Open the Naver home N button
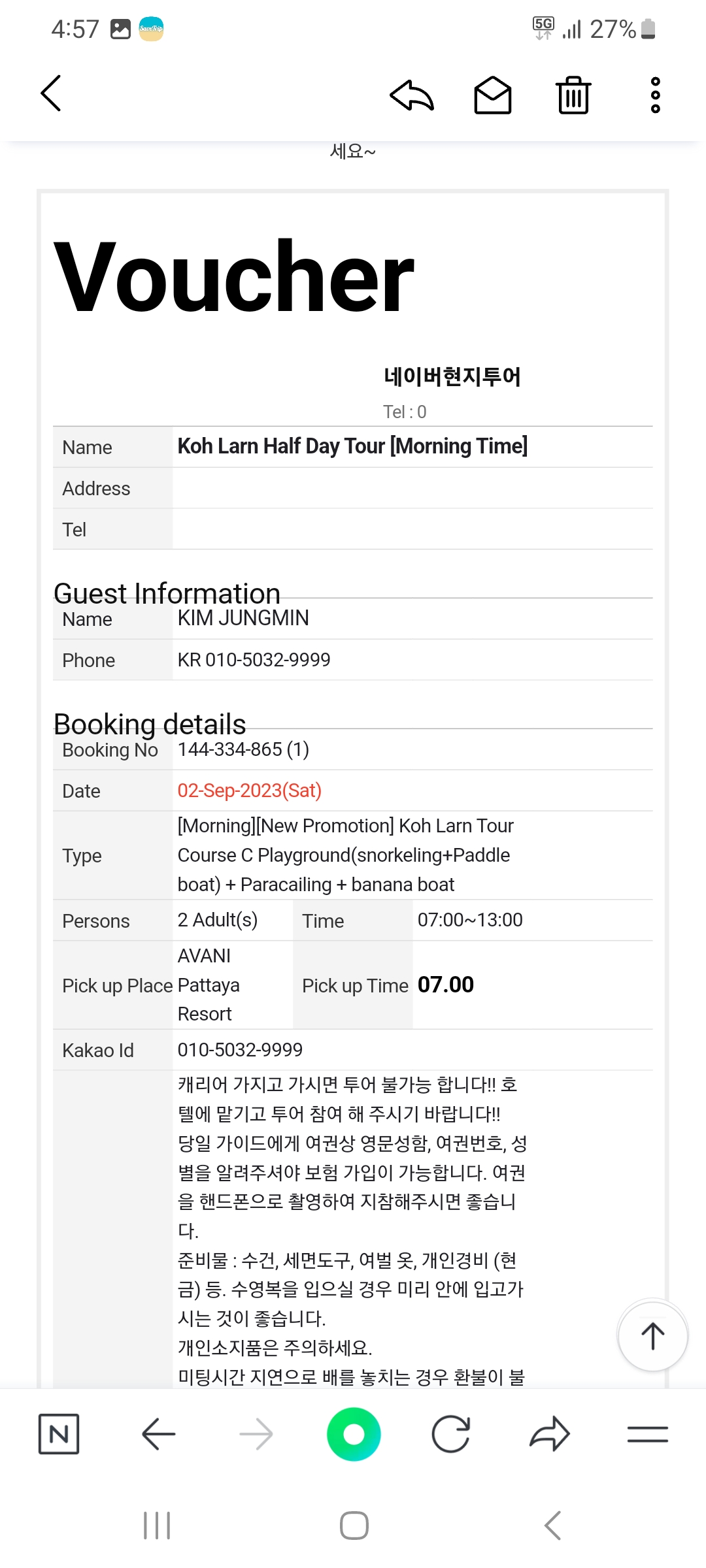The height and width of the screenshot is (1568, 706). (59, 1434)
